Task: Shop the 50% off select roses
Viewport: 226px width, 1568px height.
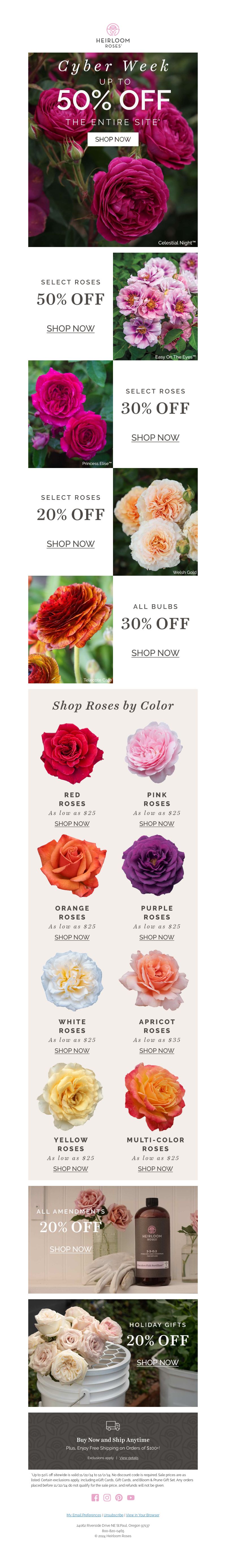Action: (x=71, y=329)
